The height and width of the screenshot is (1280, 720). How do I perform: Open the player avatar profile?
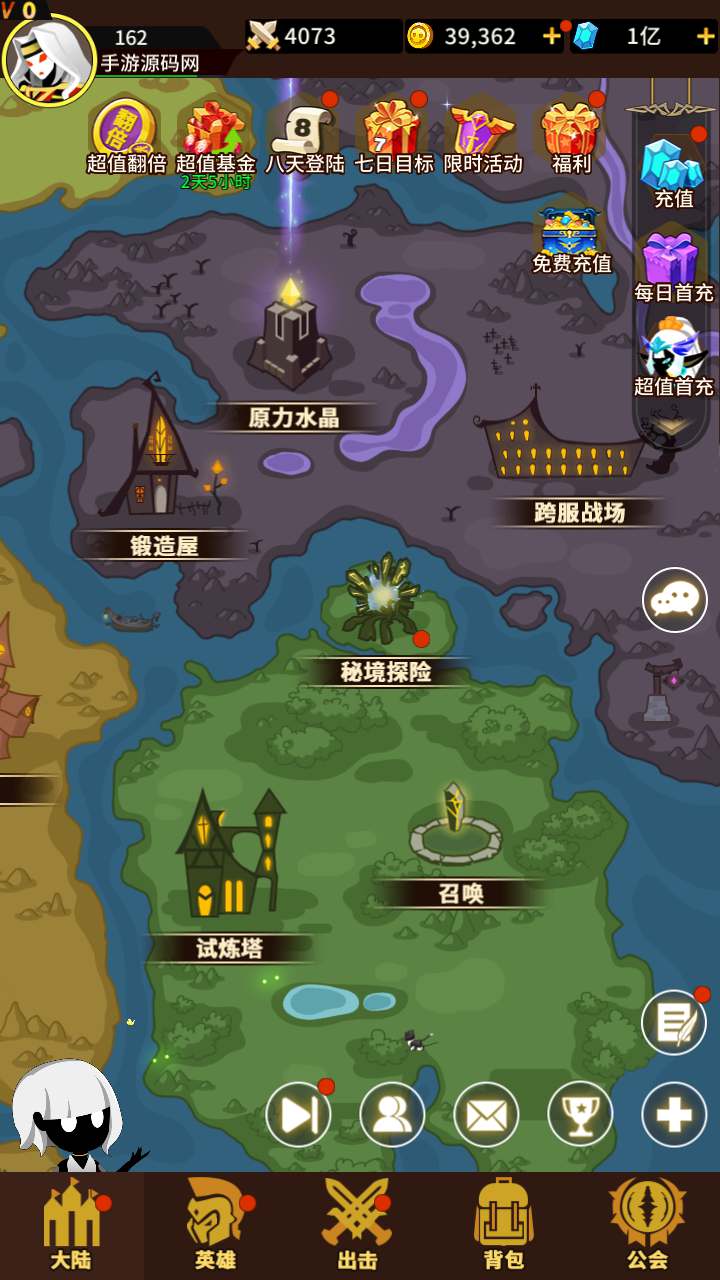[48, 60]
